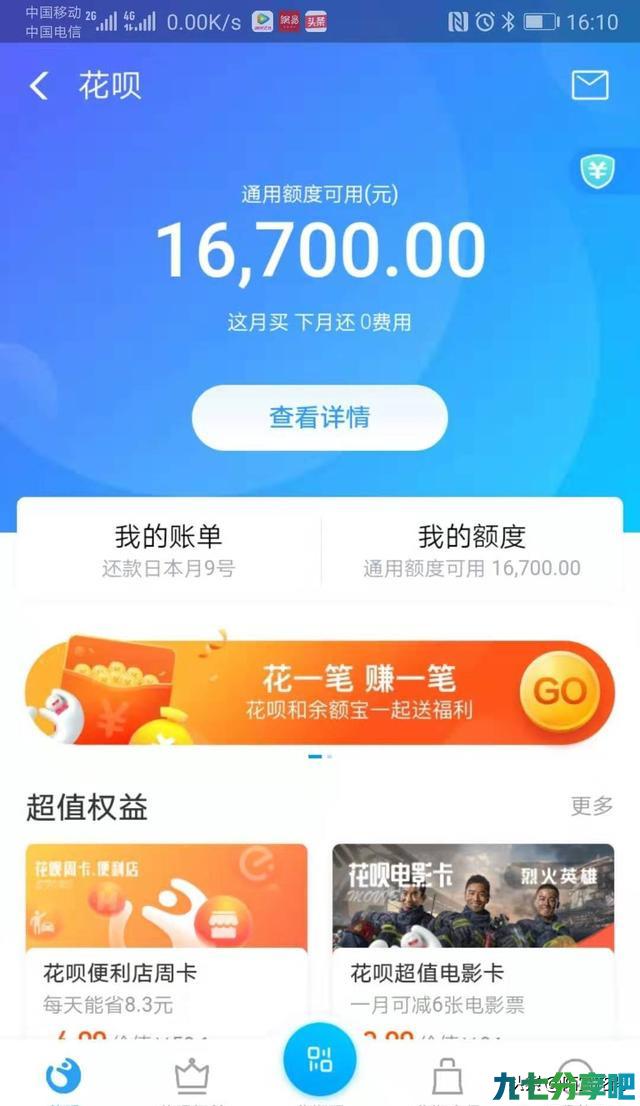
Task: Switch to the crown icon tab
Action: point(192,1077)
